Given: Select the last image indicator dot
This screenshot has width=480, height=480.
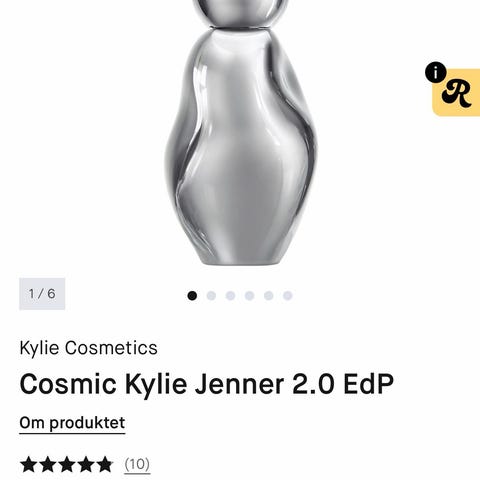Looking at the screenshot, I should coord(288,296).
